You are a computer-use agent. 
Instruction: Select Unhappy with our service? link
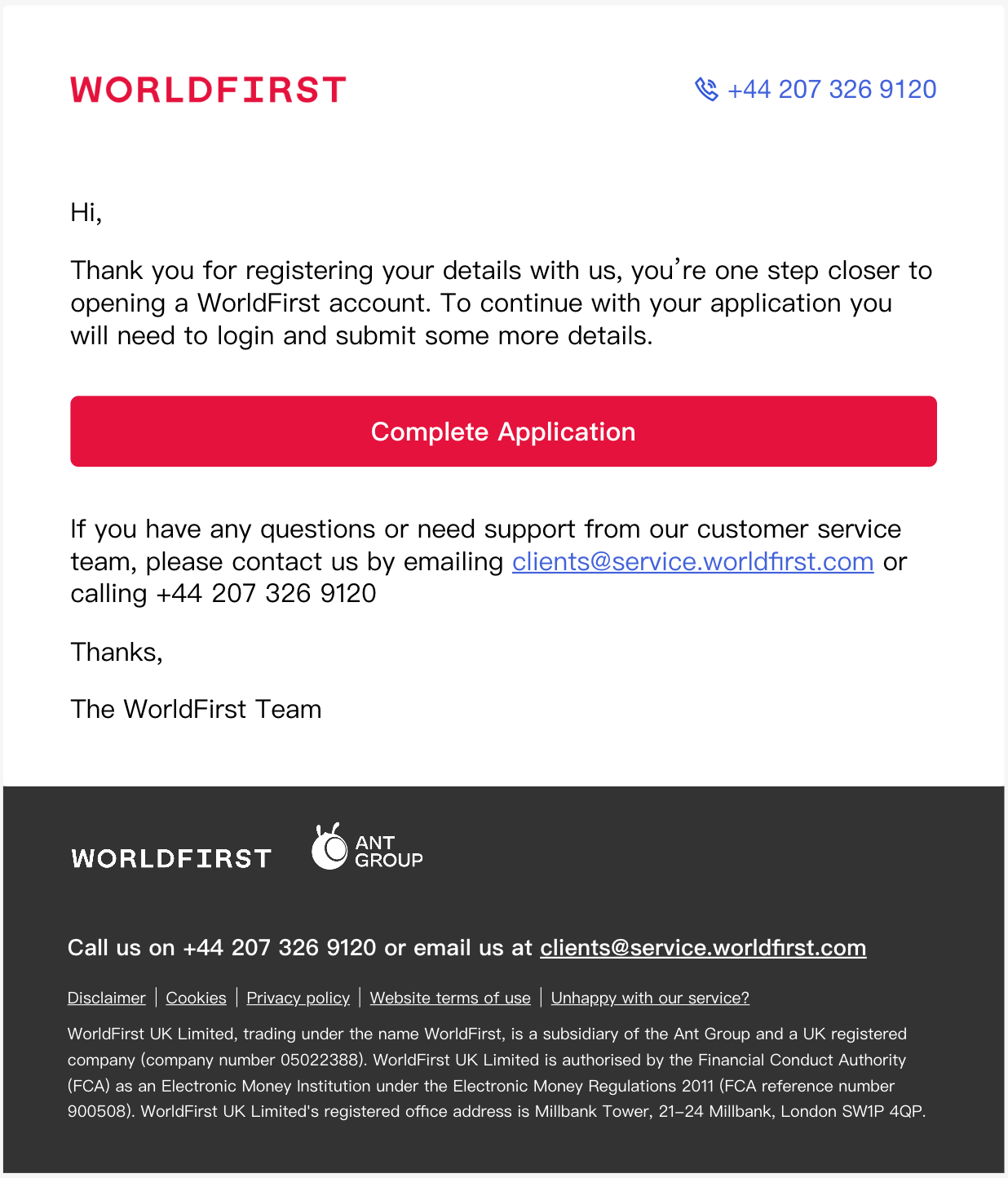point(649,998)
